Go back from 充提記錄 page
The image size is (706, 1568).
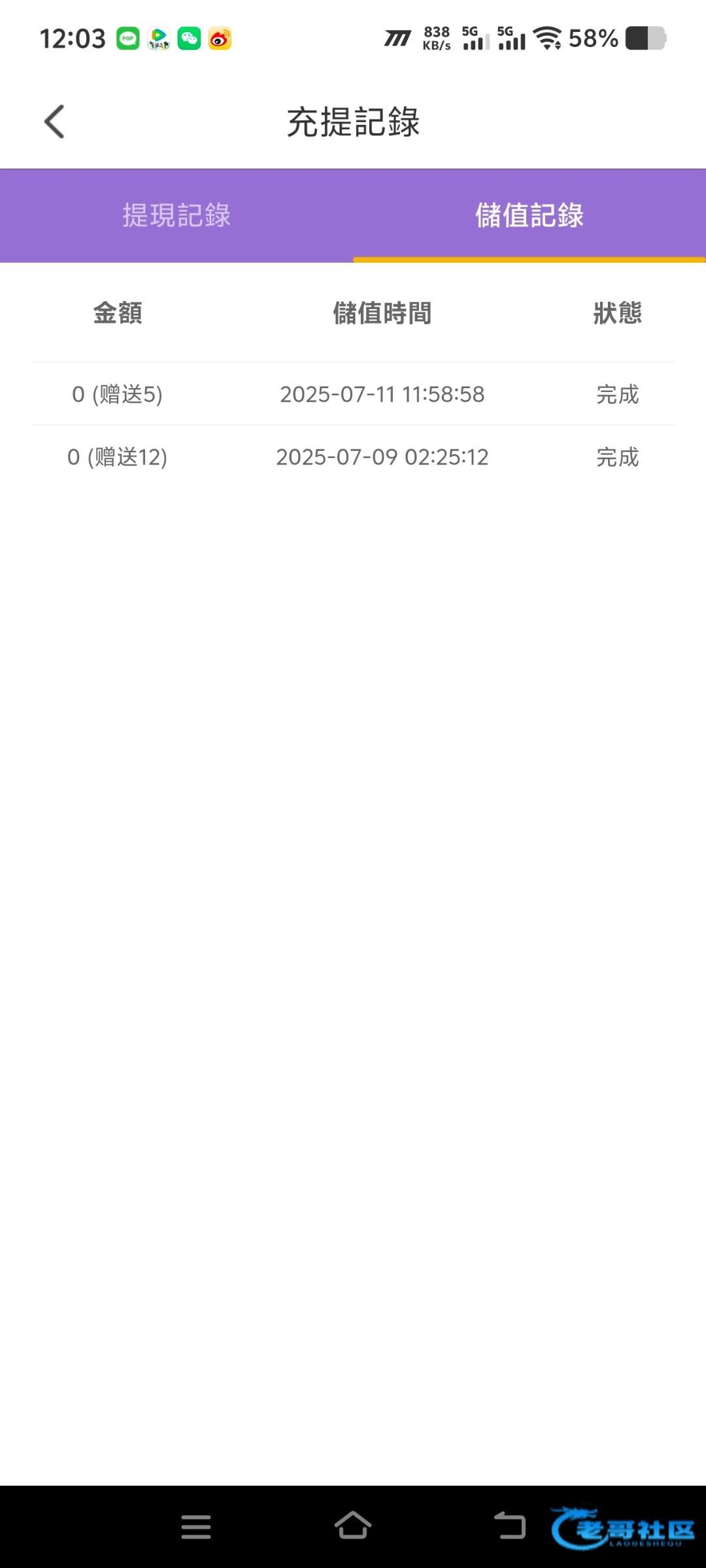click(54, 122)
